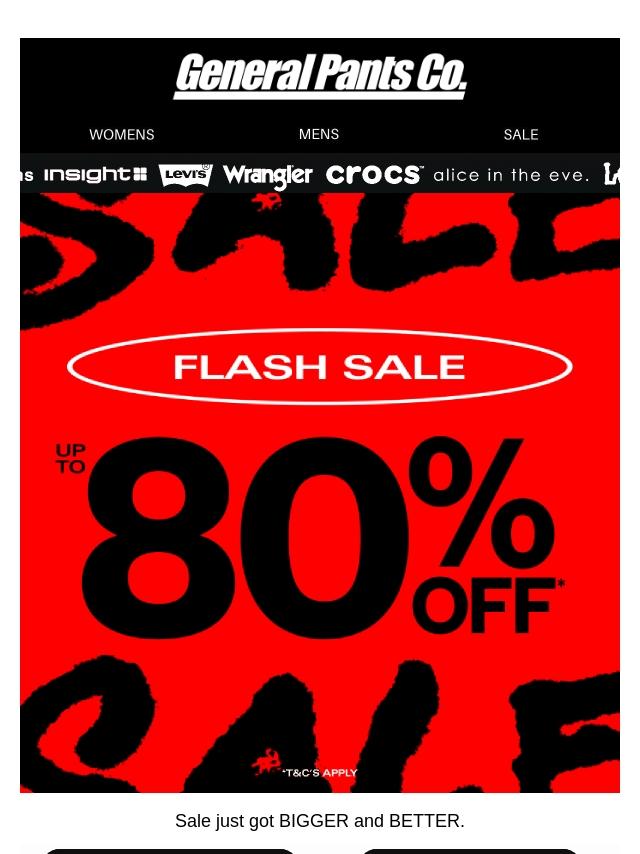This screenshot has height=854, width=640.
Task: Shop alice in the eve brand
Action: click(x=511, y=175)
